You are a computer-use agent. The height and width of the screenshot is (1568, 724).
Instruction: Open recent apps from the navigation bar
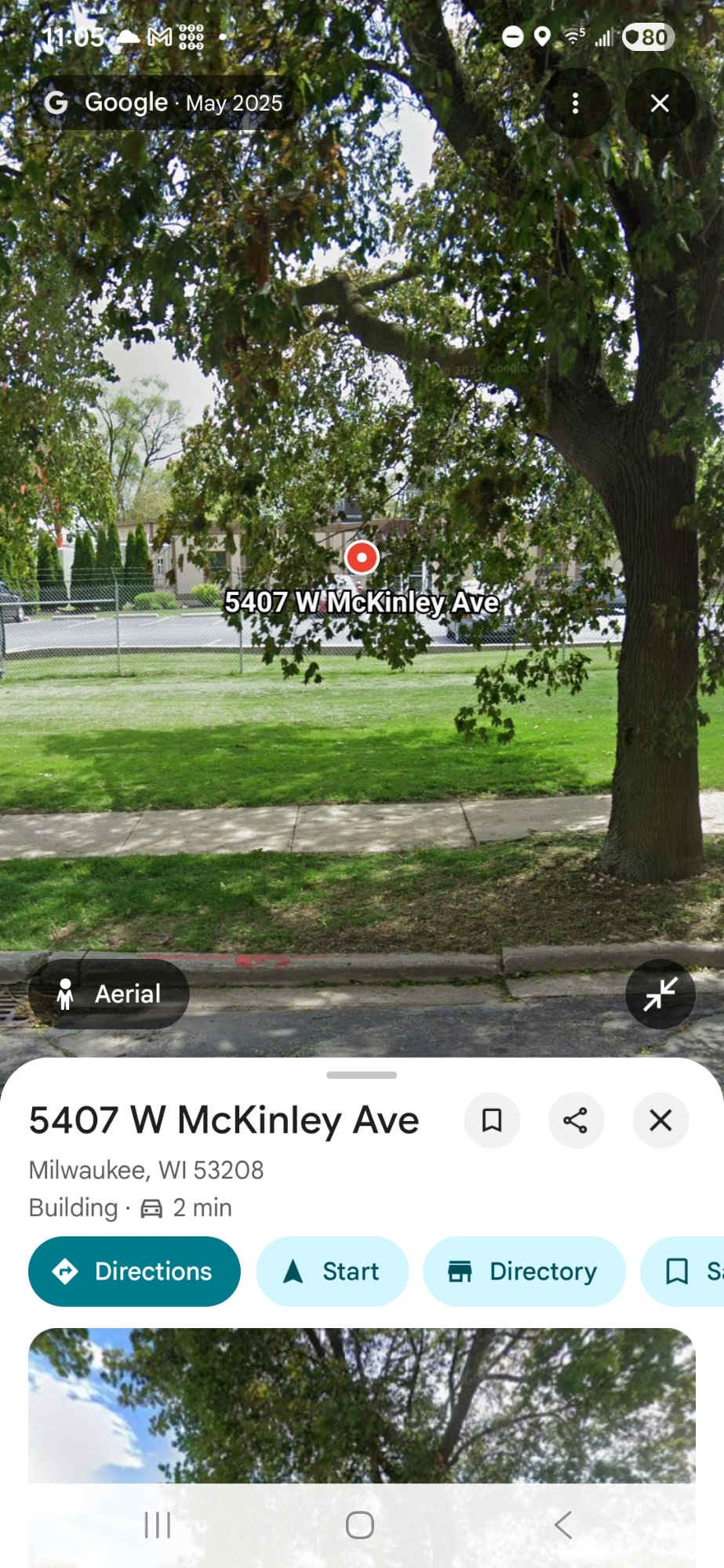pos(158,1525)
